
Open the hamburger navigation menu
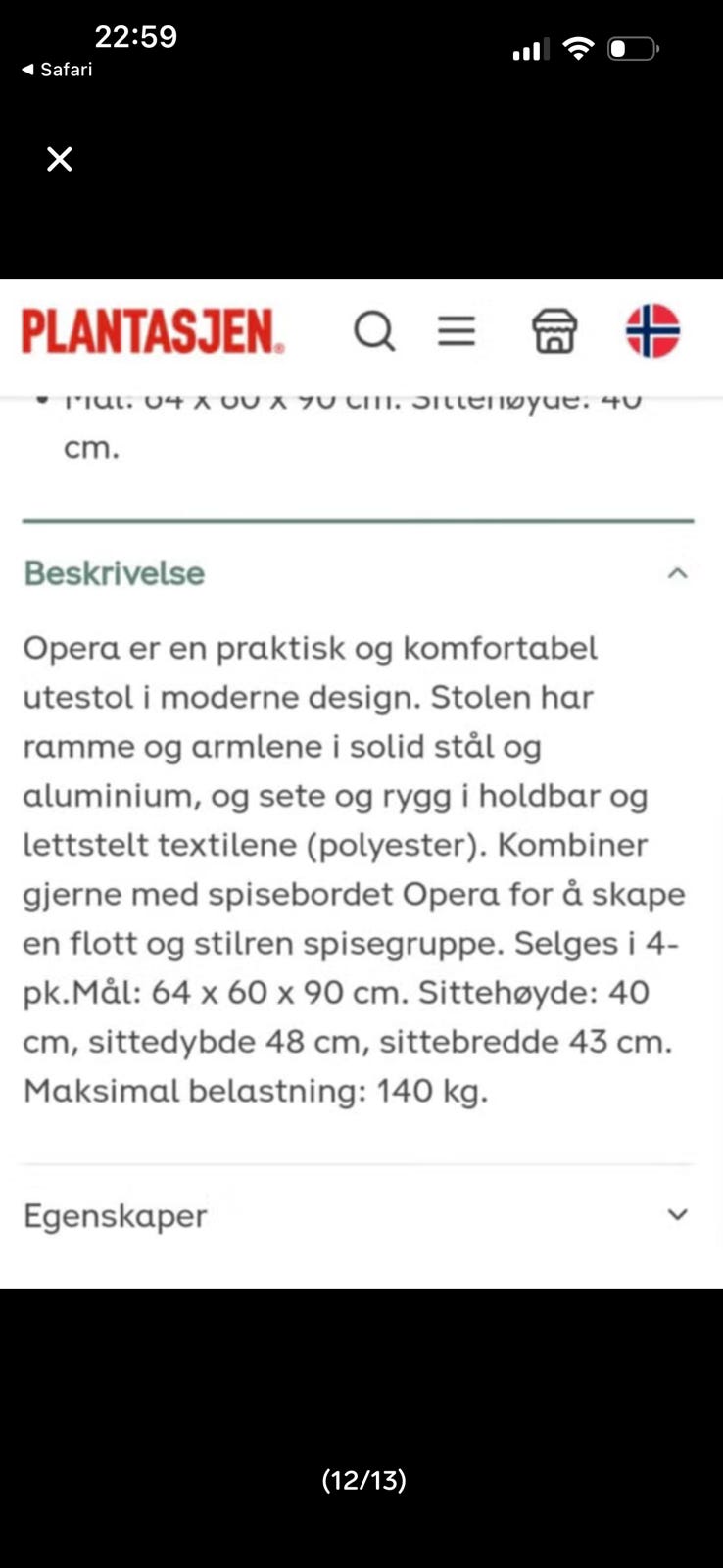pyautogui.click(x=457, y=332)
